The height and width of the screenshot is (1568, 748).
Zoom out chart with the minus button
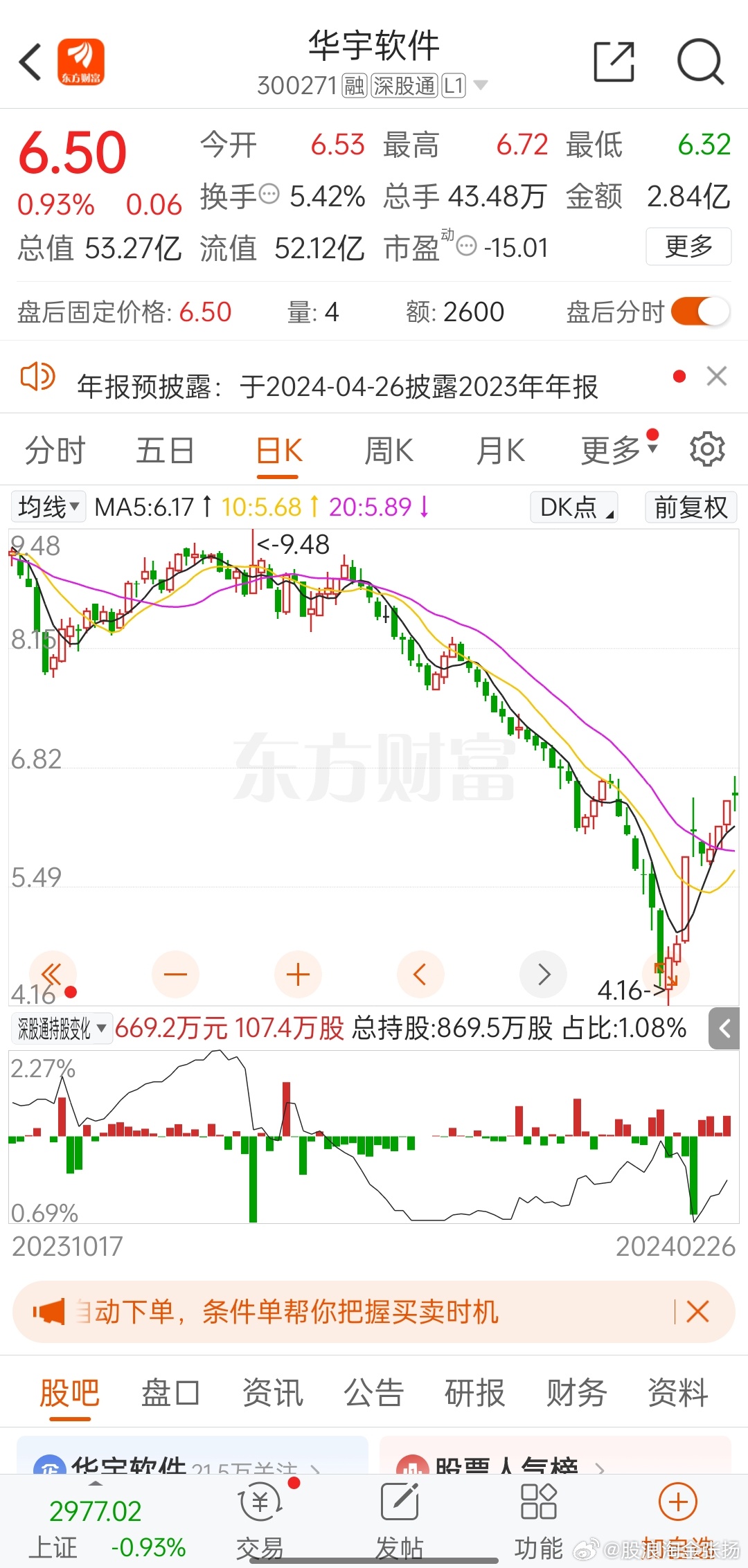(175, 974)
